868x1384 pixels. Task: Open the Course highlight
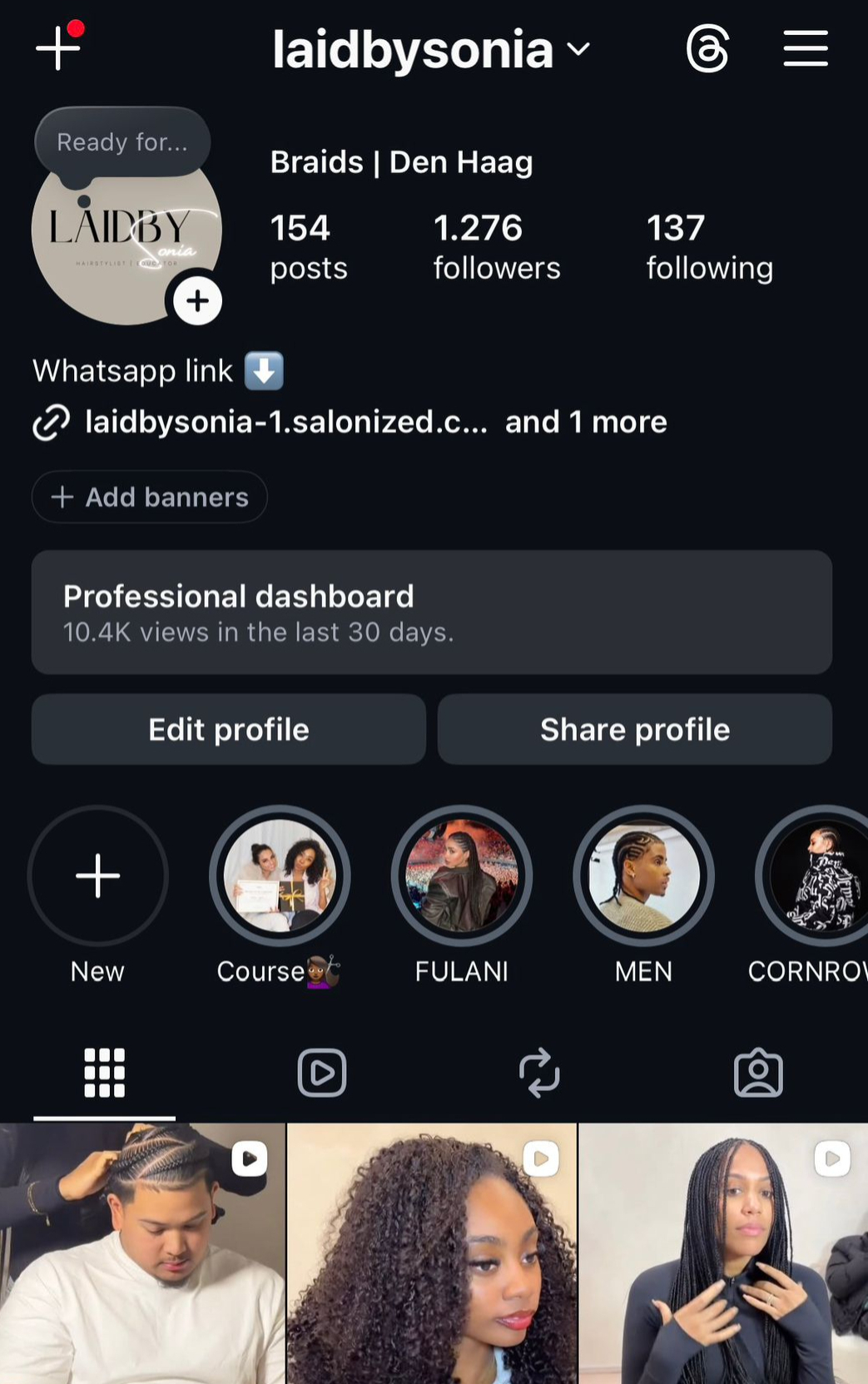[x=280, y=876]
